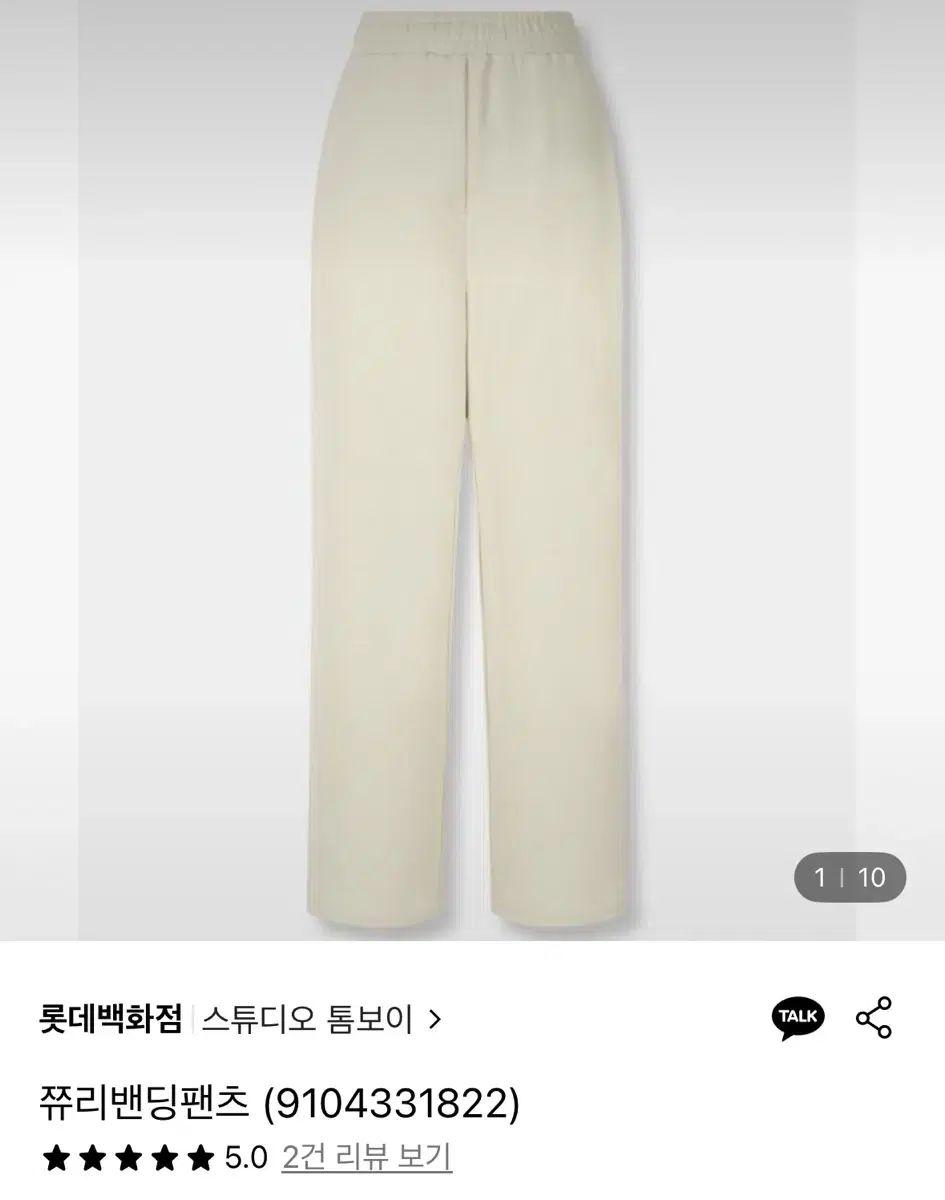
Task: Share this product
Action: (873, 1018)
